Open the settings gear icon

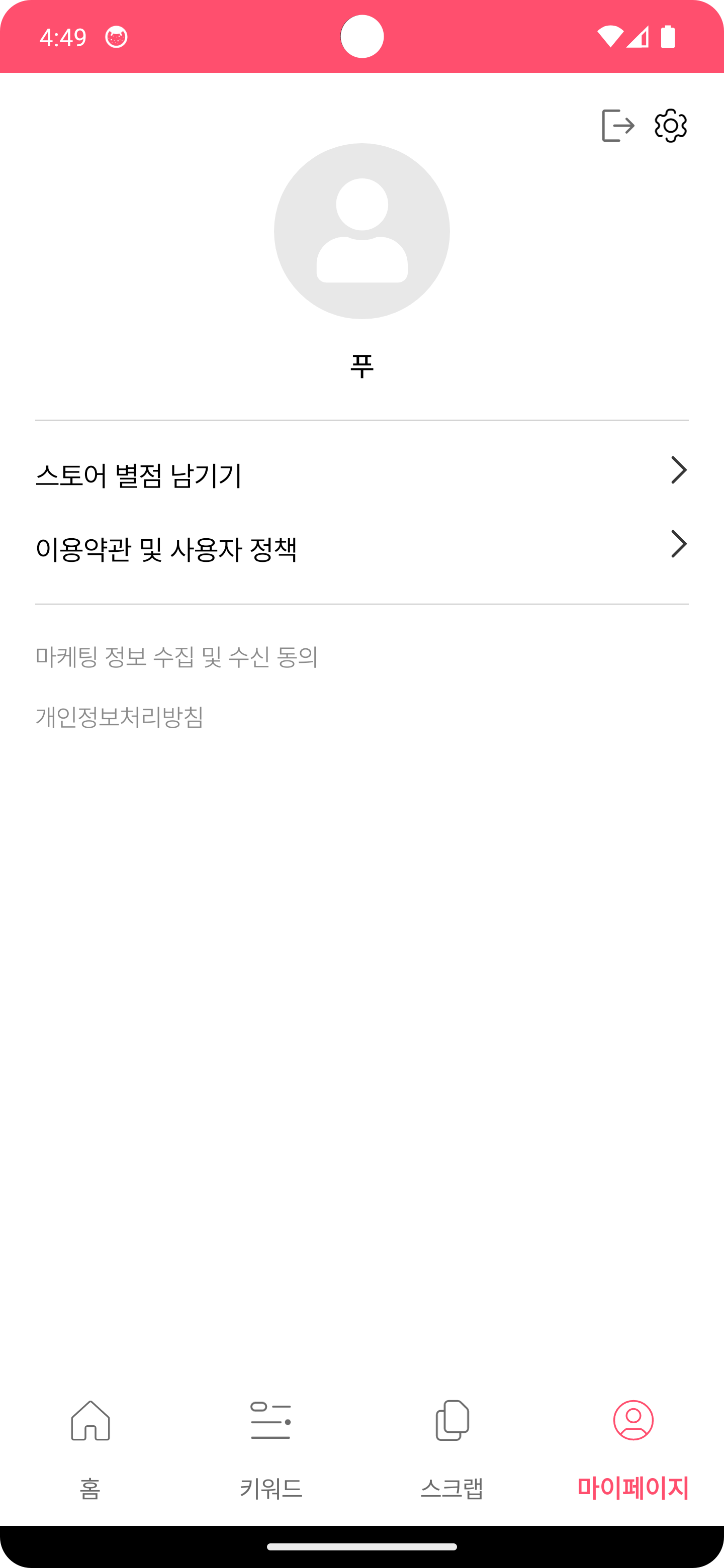(670, 126)
